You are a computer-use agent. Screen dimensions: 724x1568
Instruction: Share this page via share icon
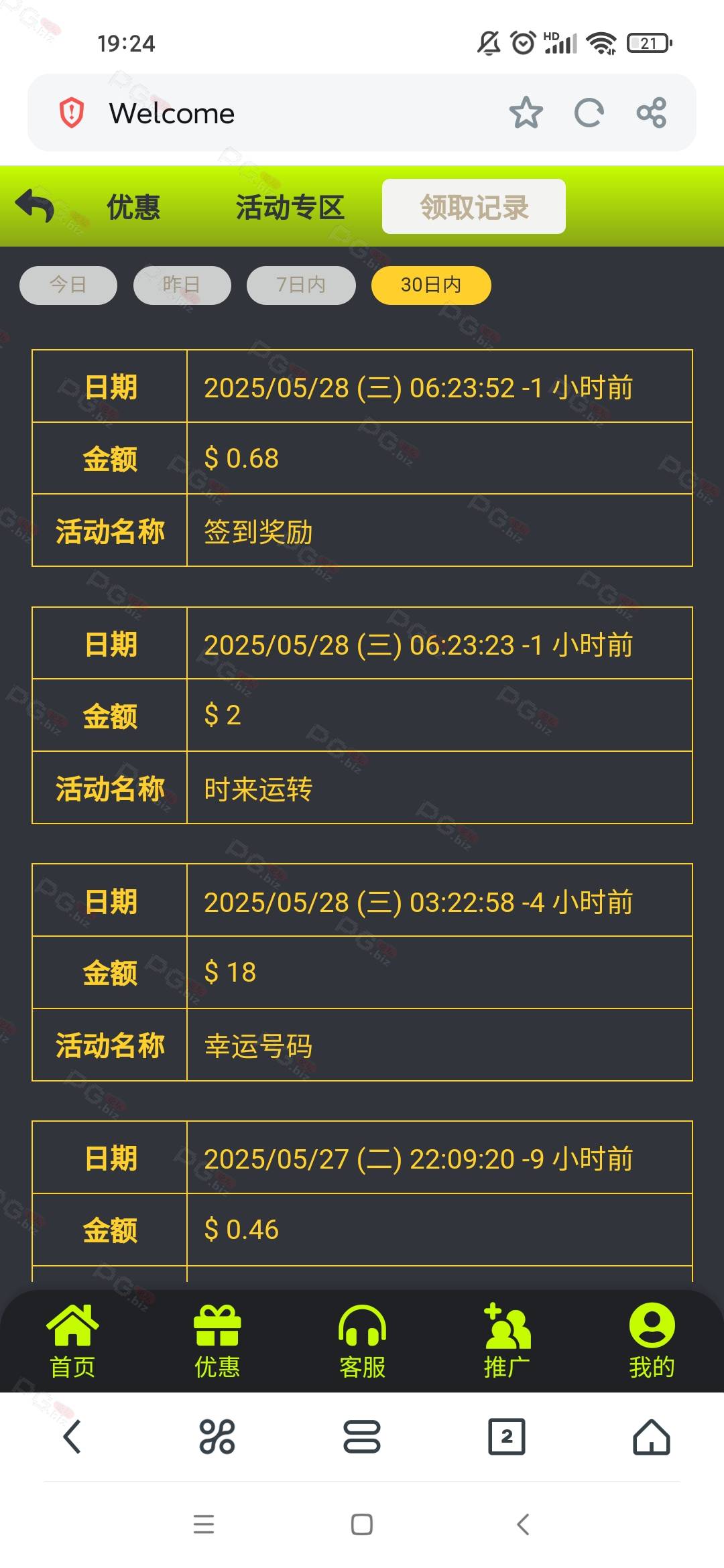point(651,113)
